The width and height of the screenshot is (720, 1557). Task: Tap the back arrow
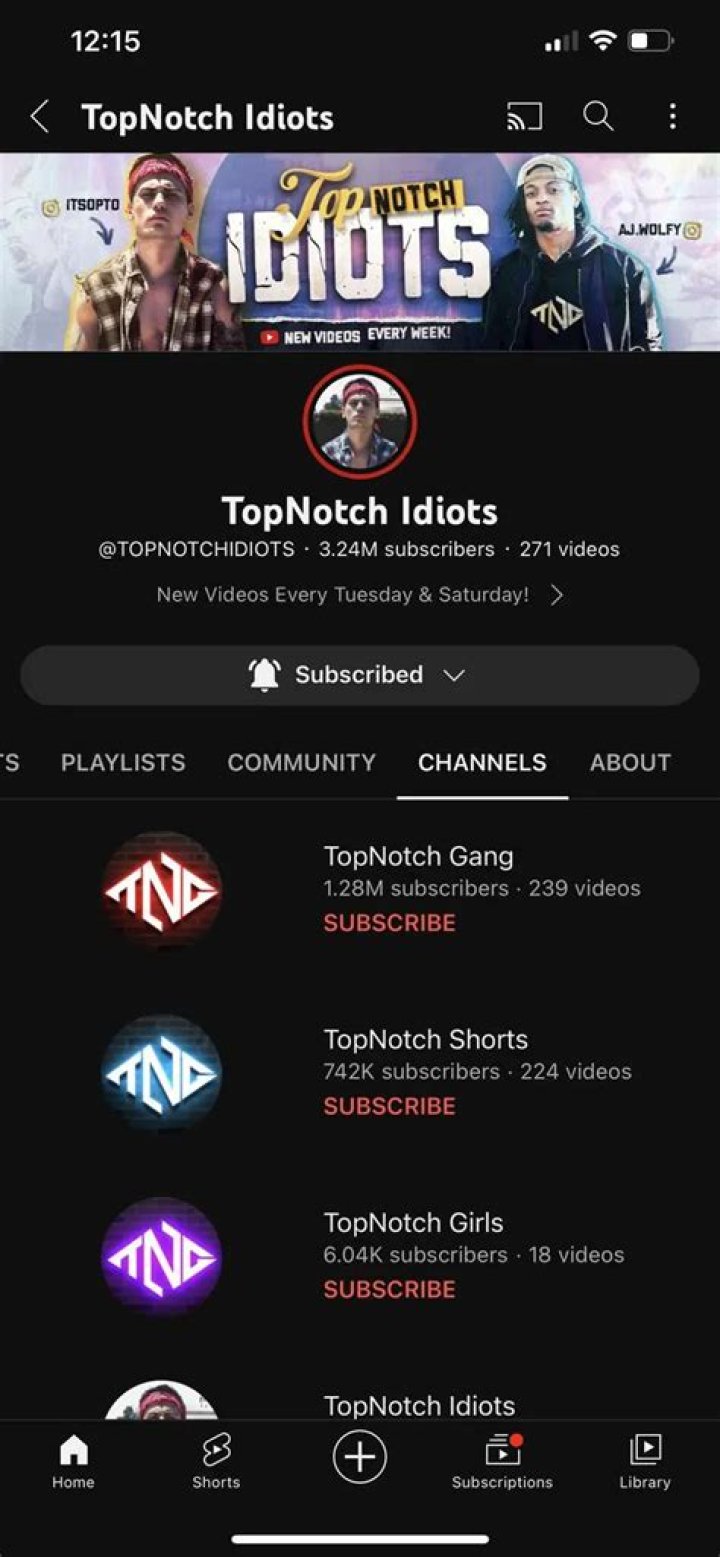38,117
